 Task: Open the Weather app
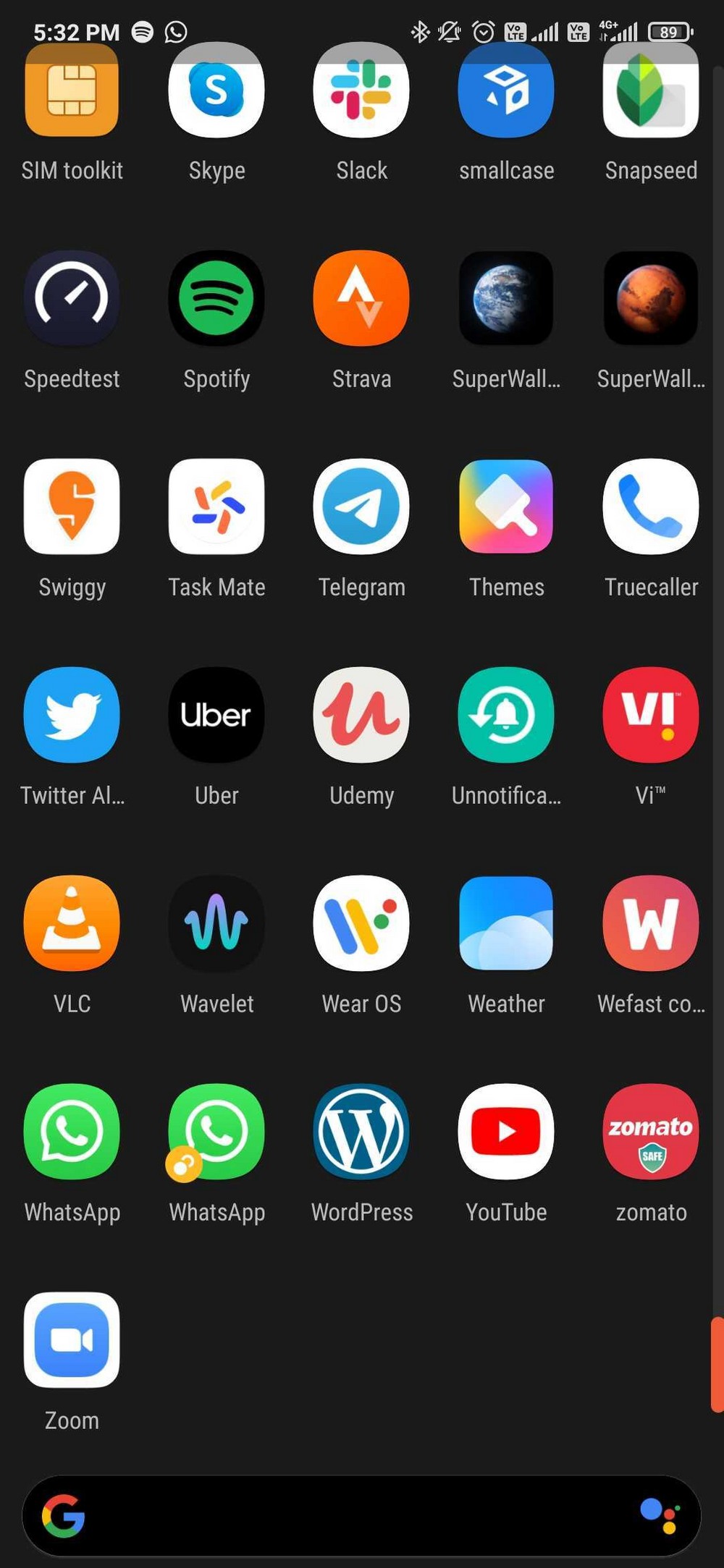pos(506,923)
